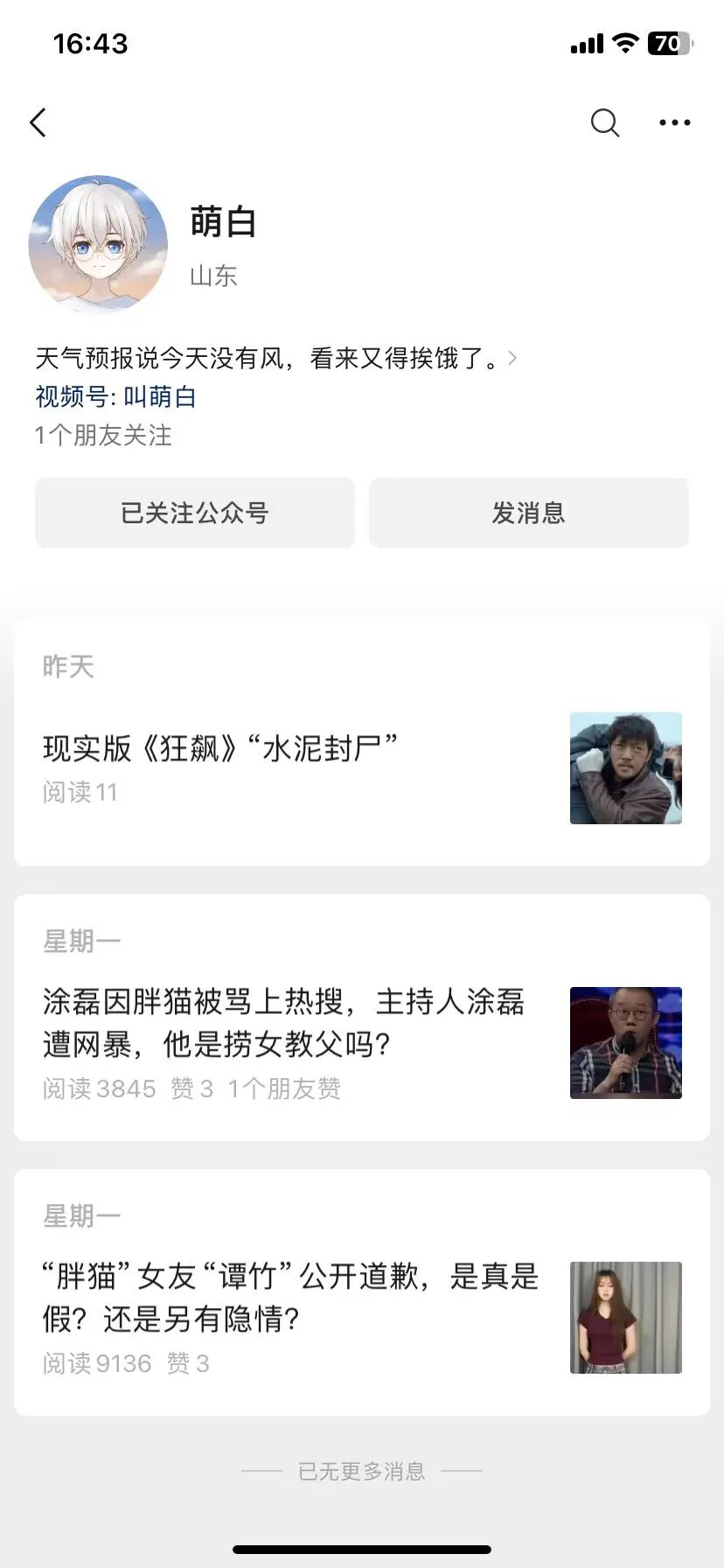Open the 视频号 叫萌白 channel link
Viewport: 724px width, 1568px height.
pos(115,396)
